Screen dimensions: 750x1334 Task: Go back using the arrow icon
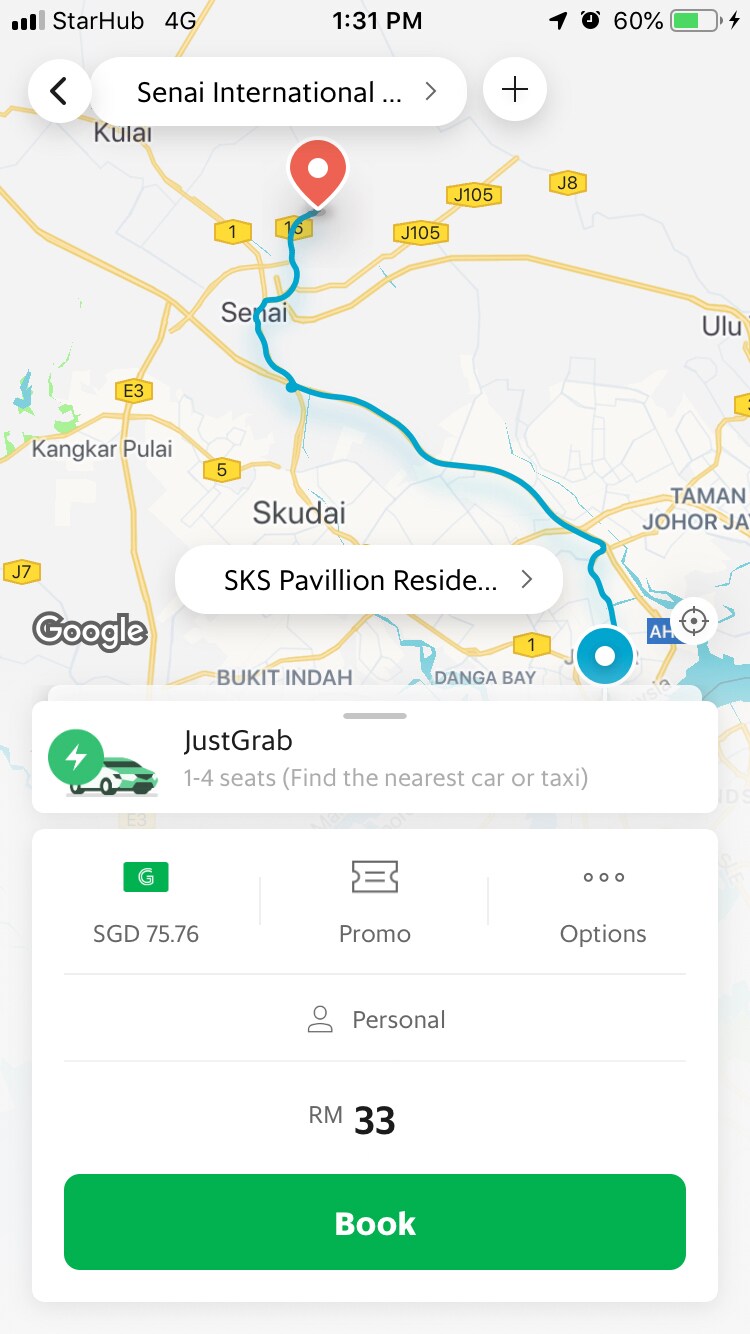tap(59, 91)
